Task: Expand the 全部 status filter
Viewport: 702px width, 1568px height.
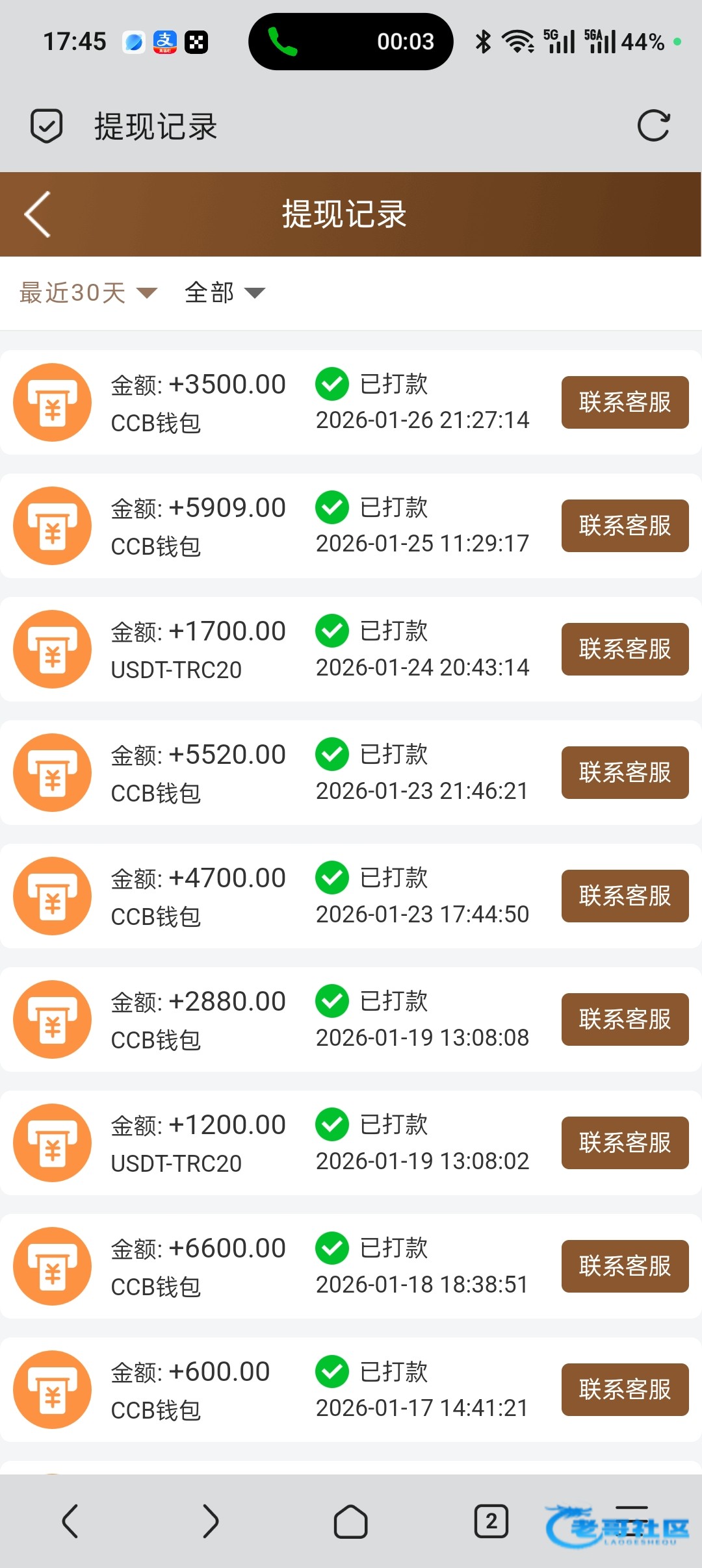Action: click(225, 293)
